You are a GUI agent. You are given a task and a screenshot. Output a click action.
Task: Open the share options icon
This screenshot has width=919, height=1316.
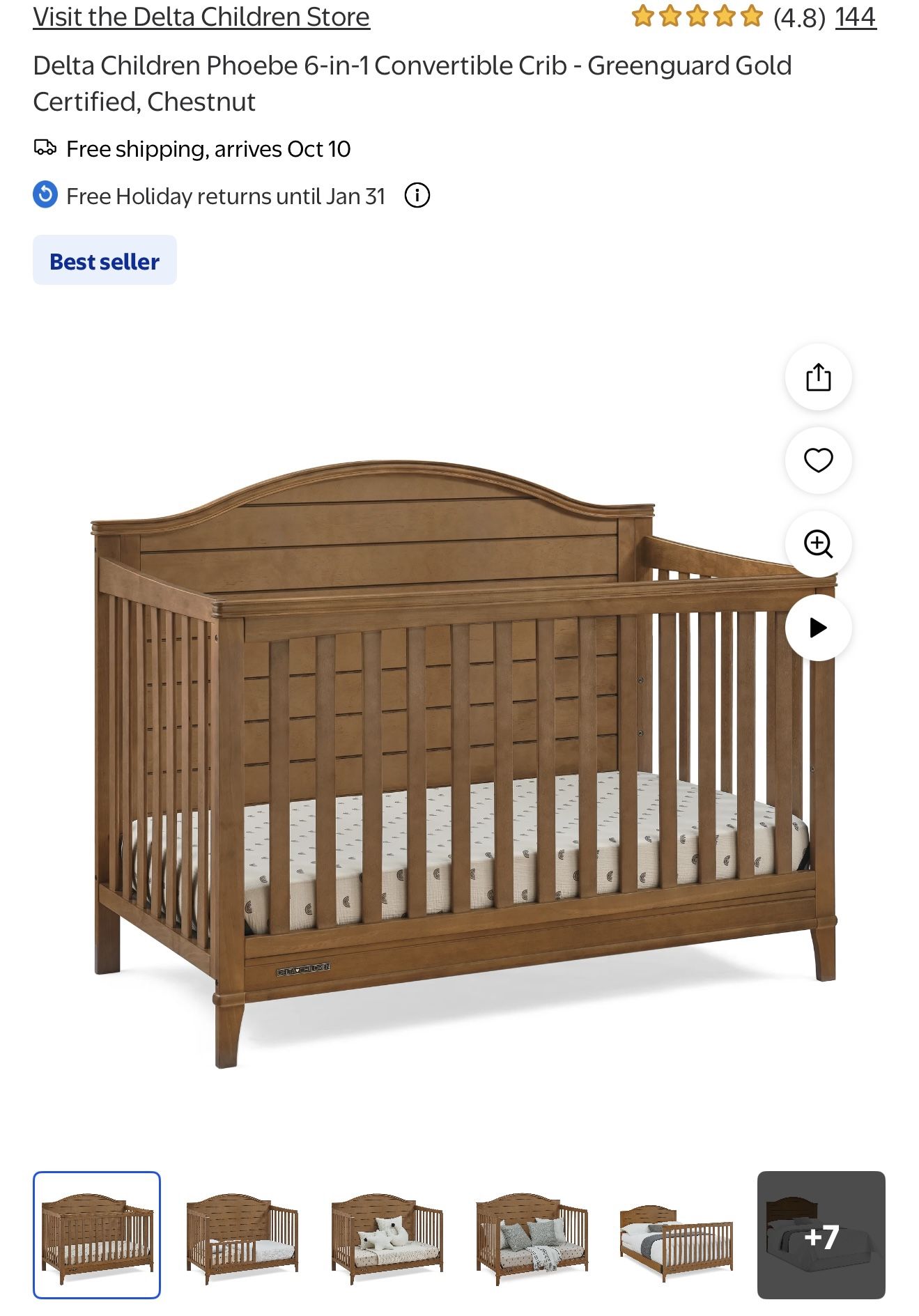(819, 377)
